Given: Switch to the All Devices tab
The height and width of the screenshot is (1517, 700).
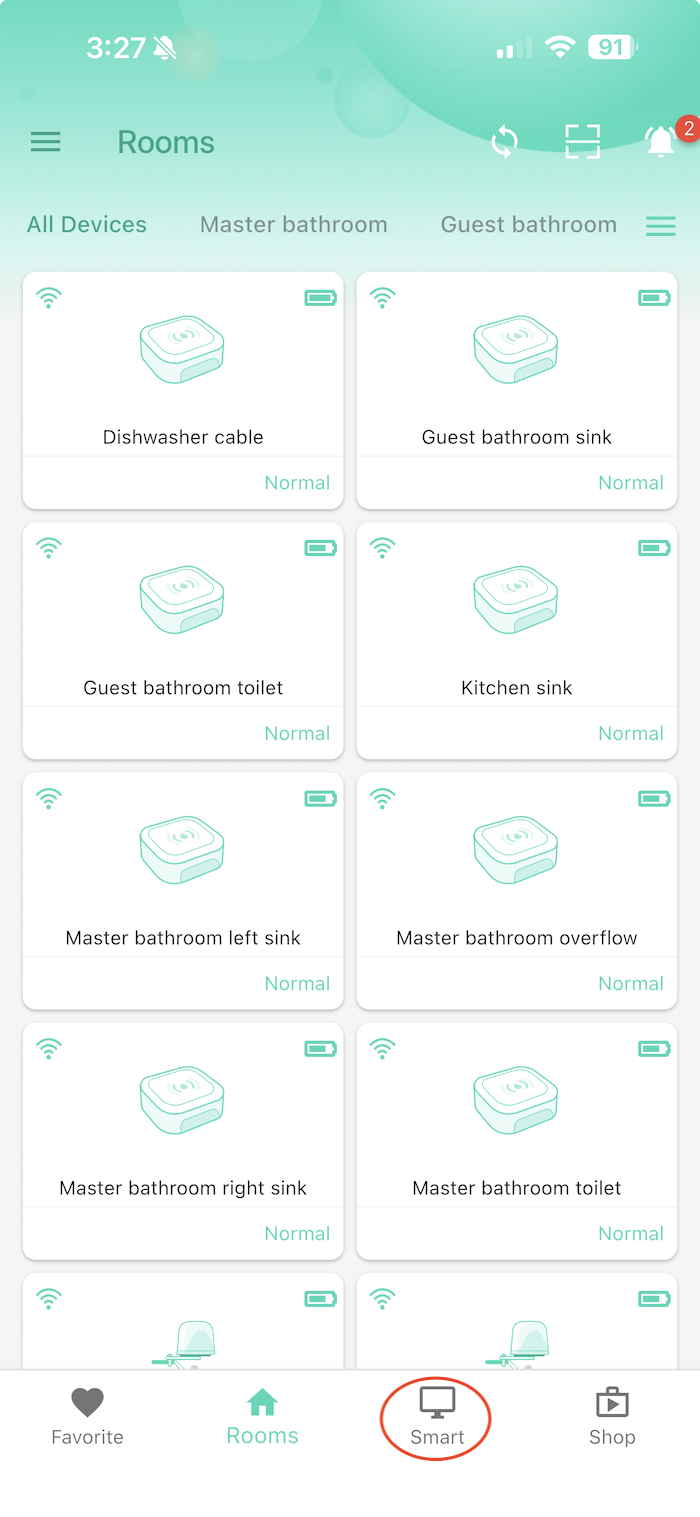Looking at the screenshot, I should pos(87,225).
